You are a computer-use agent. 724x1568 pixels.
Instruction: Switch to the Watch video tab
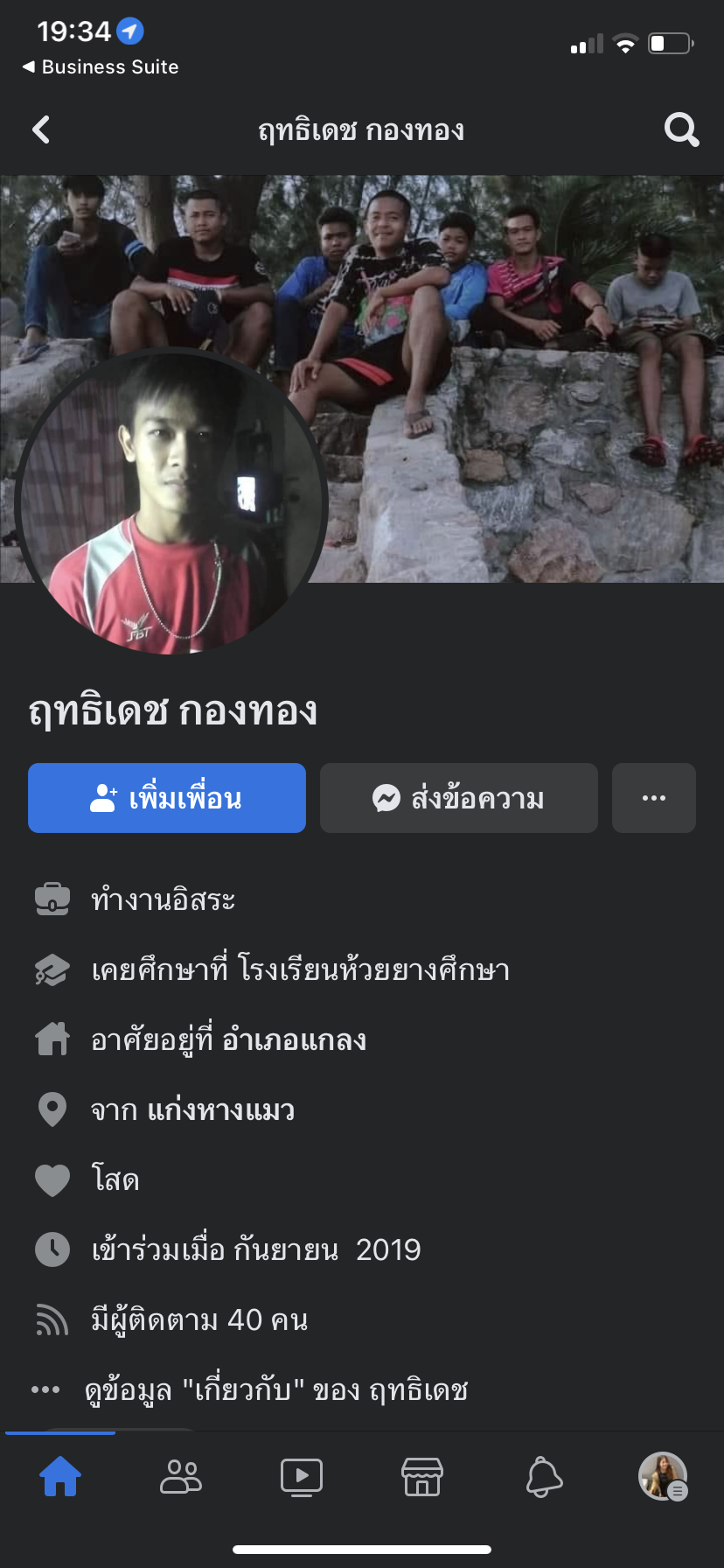[x=302, y=1477]
